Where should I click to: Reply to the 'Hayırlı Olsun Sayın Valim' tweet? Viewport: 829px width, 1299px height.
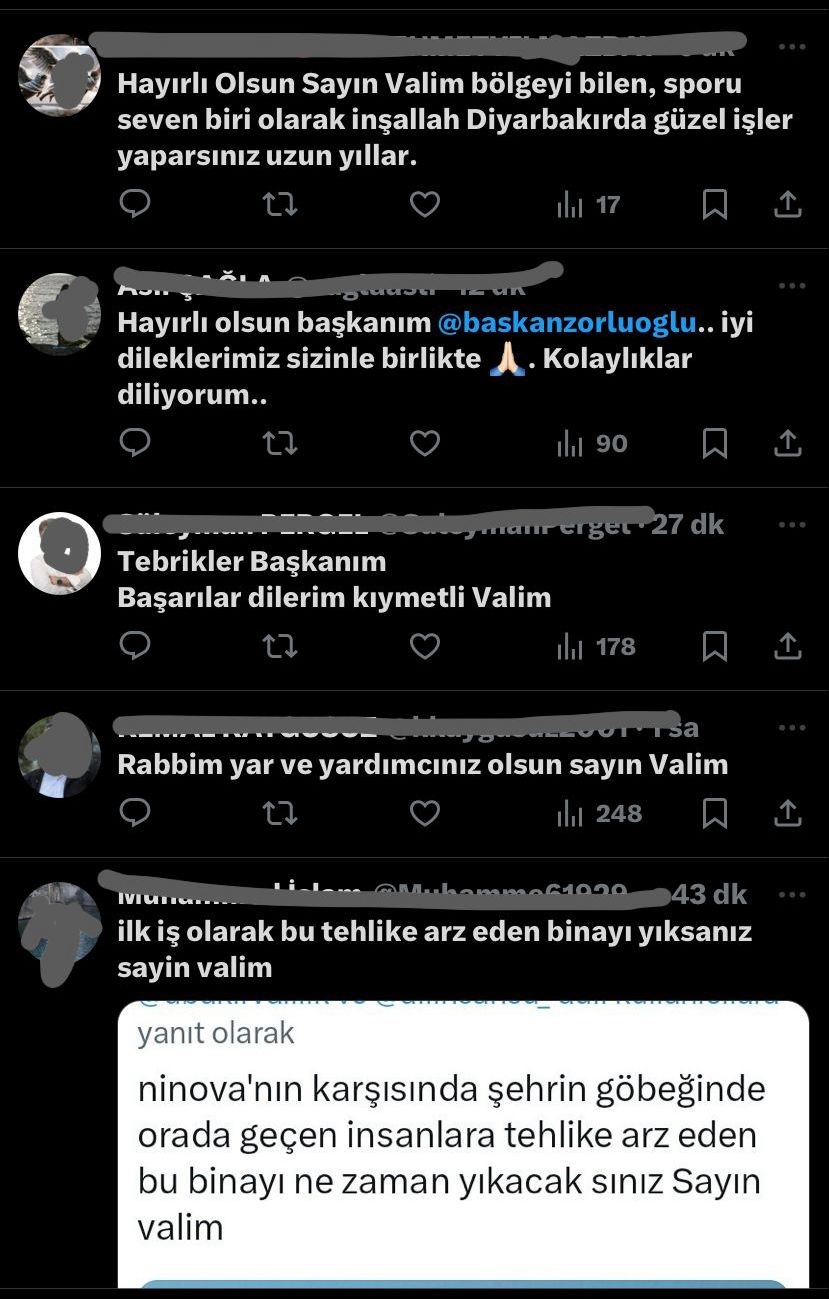click(x=134, y=205)
